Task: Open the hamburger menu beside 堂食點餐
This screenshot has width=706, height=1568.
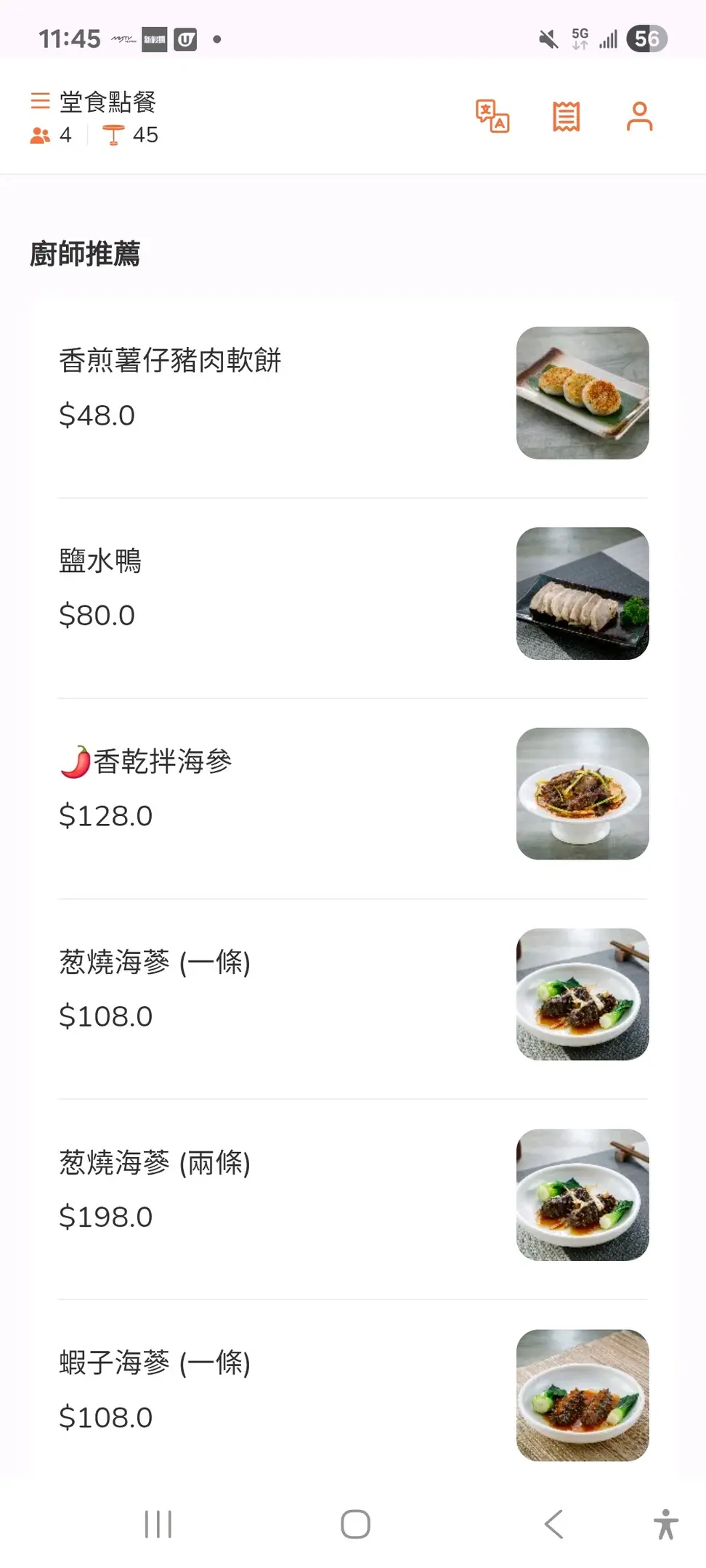Action: [40, 100]
